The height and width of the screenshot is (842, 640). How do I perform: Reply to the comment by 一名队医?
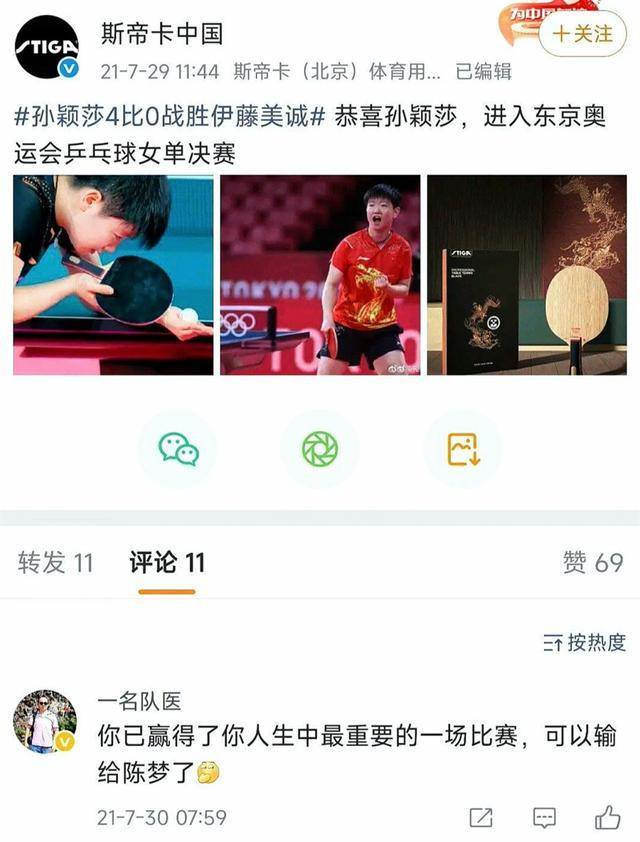click(544, 817)
